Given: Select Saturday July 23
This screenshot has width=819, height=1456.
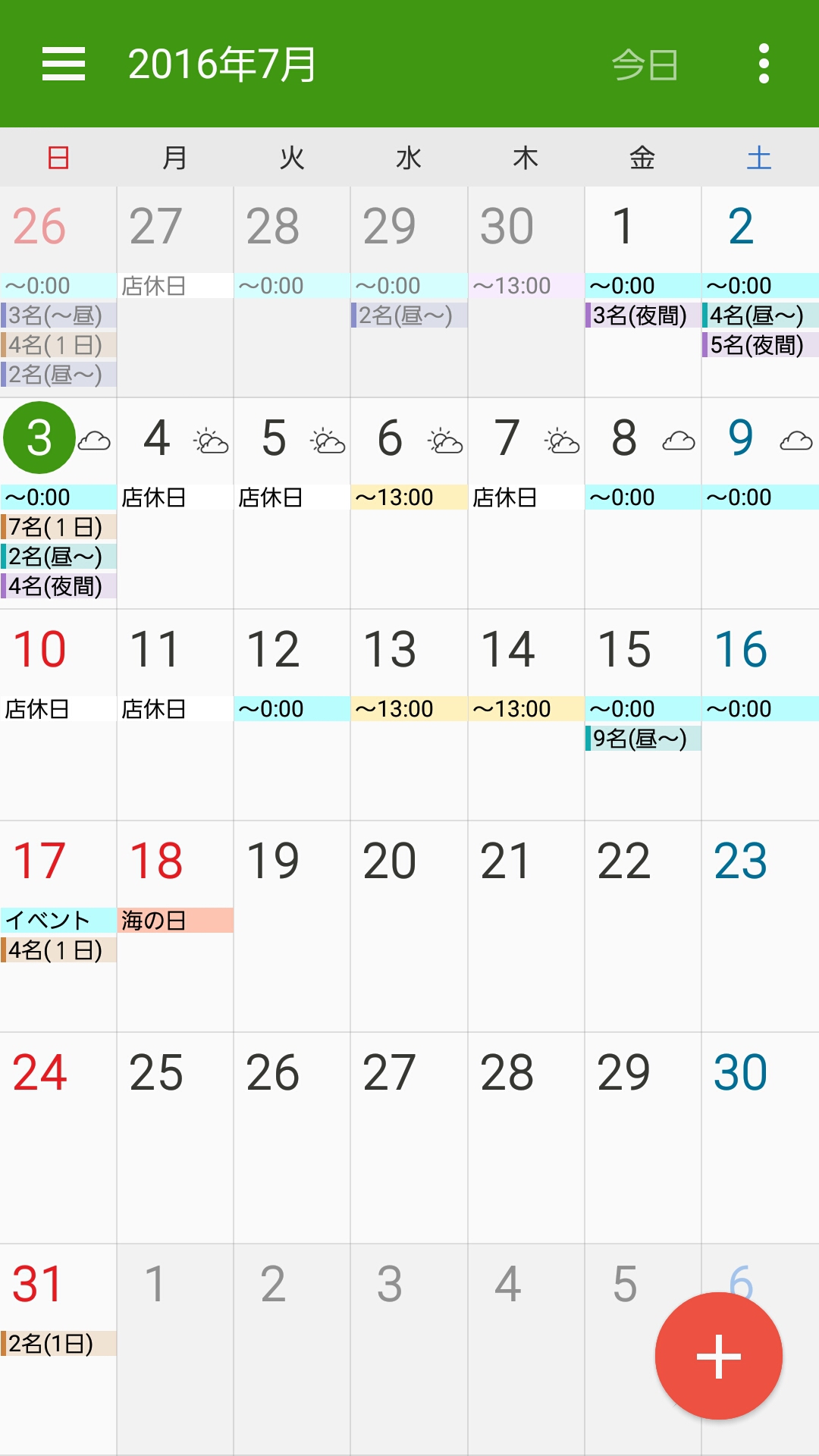Looking at the screenshot, I should pos(761,926).
